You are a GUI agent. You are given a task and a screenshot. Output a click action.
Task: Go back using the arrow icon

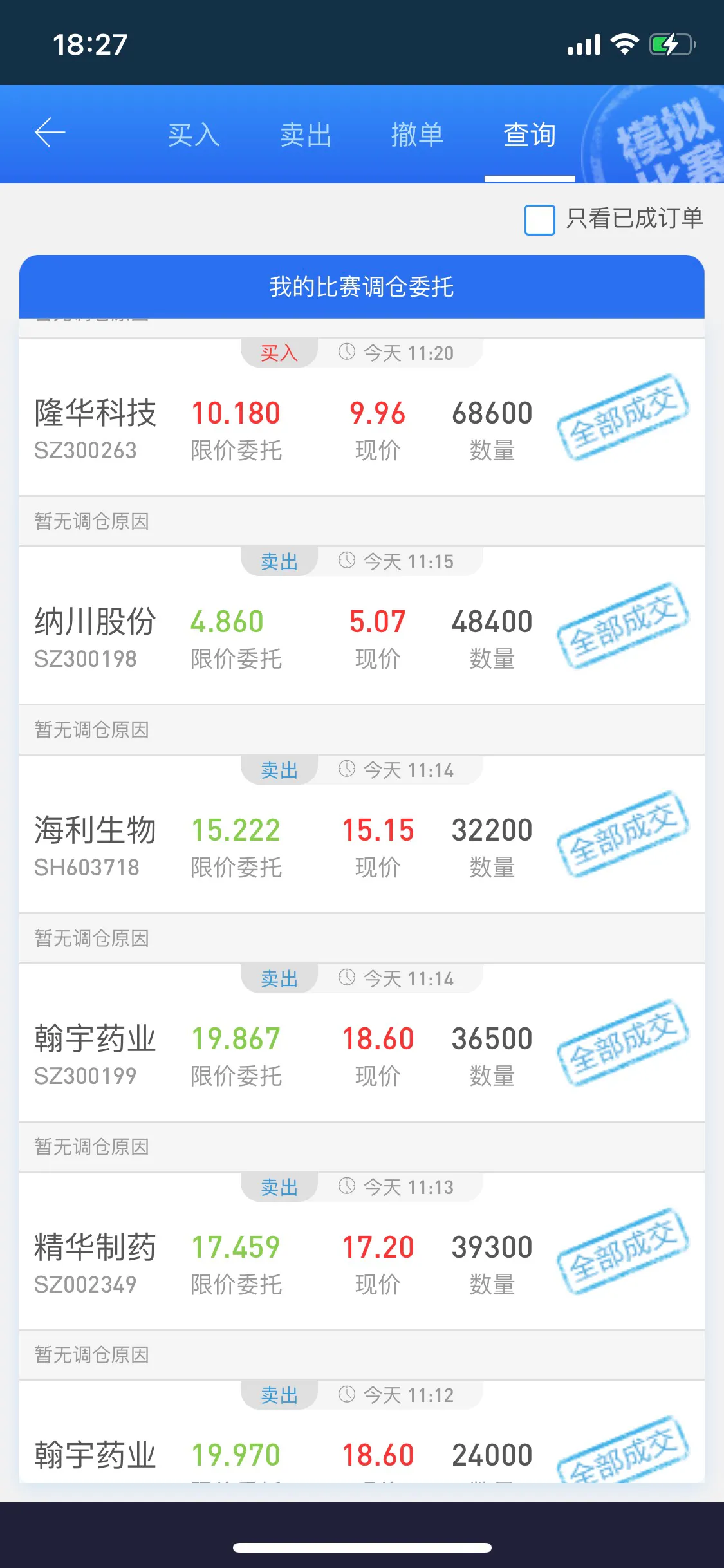click(x=50, y=133)
